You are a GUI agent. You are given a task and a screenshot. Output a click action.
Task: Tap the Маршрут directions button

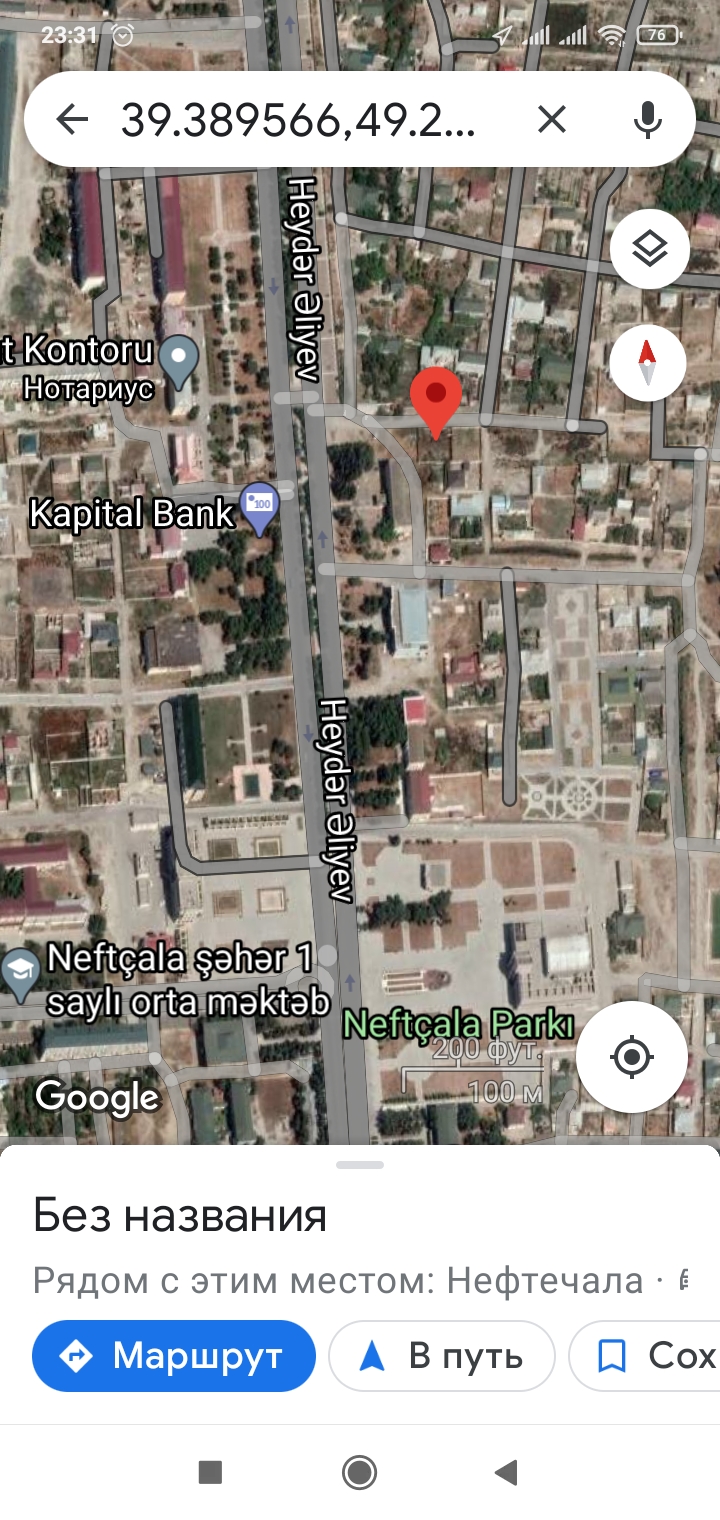point(174,1356)
